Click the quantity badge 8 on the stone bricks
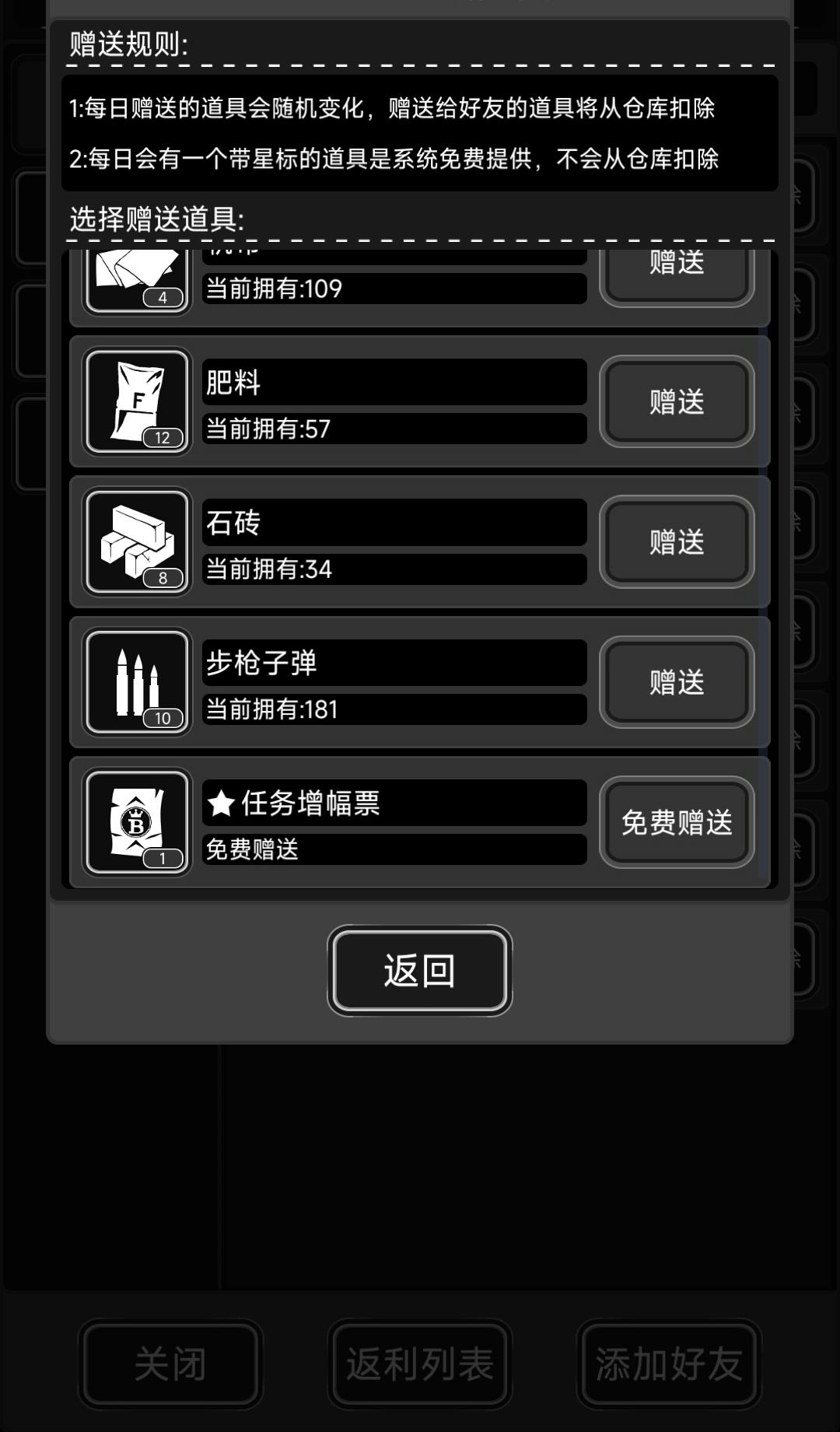The height and width of the screenshot is (1432, 840). click(162, 577)
